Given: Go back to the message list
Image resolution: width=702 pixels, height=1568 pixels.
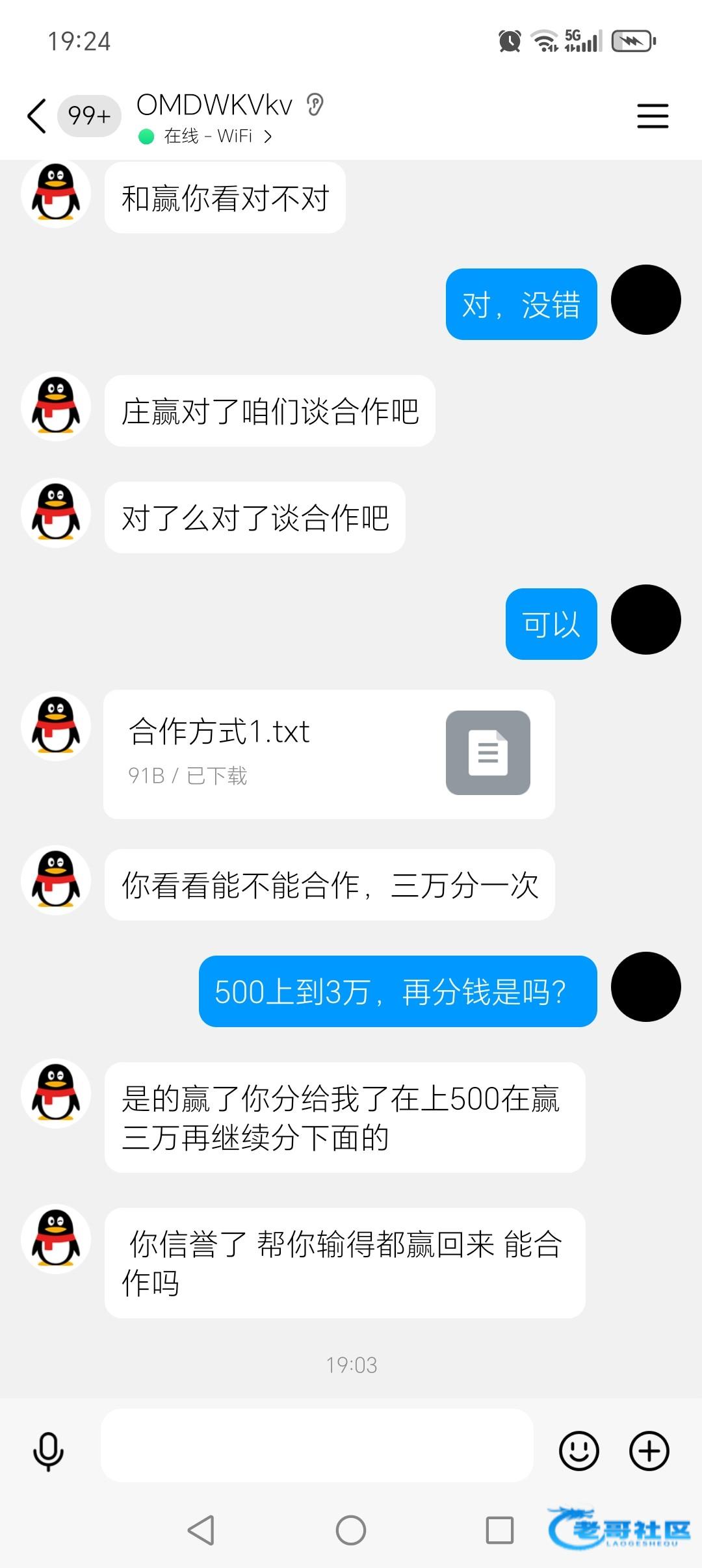Looking at the screenshot, I should click(x=38, y=116).
